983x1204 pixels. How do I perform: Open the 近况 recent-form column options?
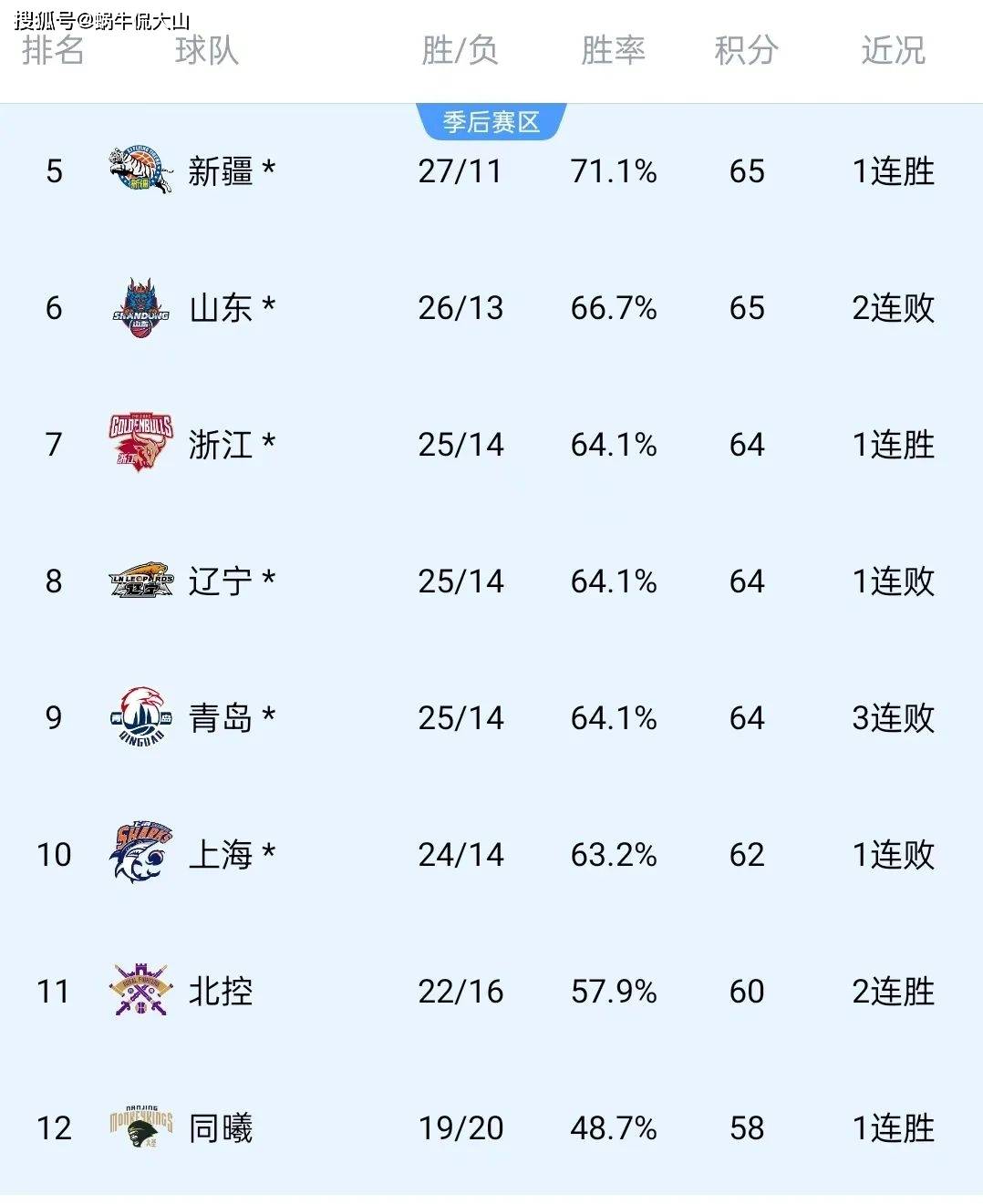(894, 52)
